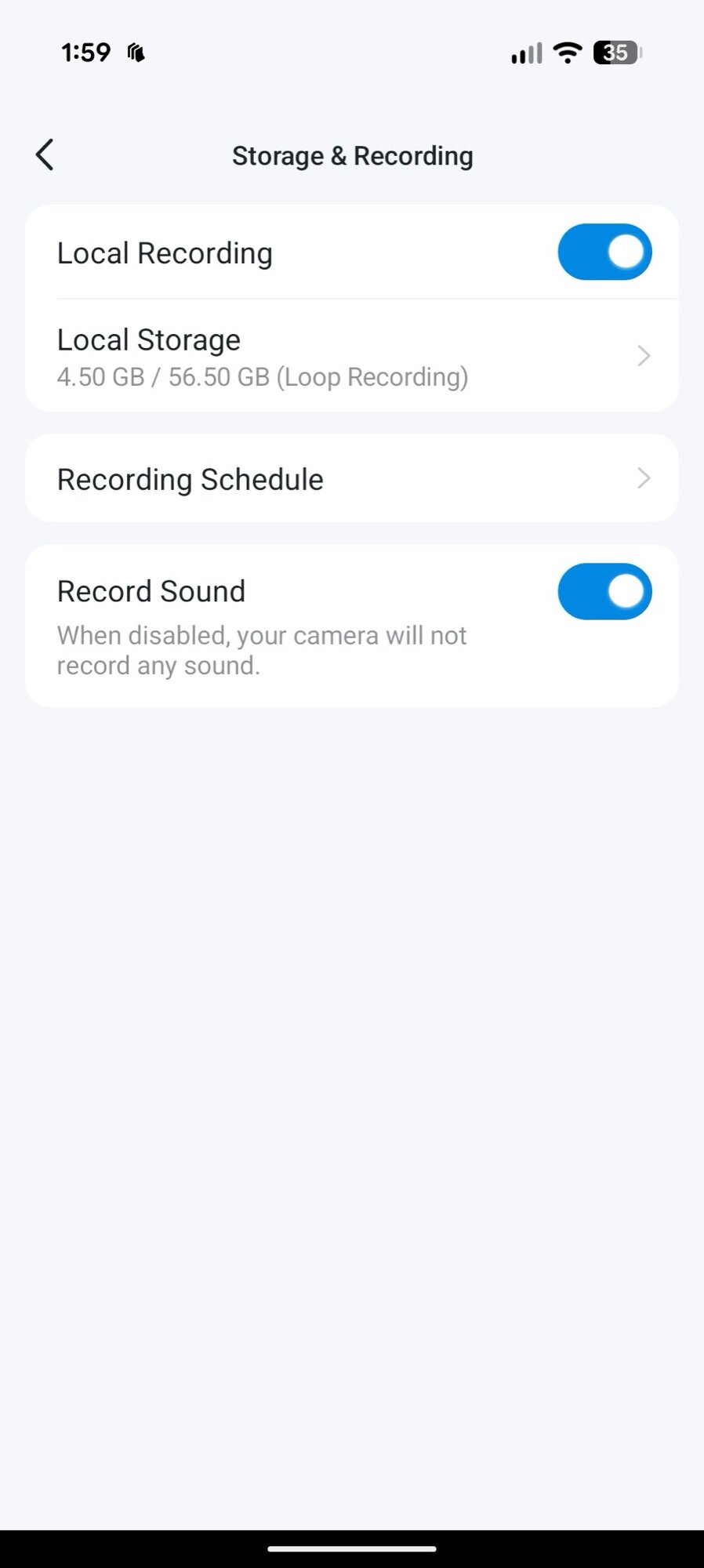Screen dimensions: 704x1568
Task: Toggle Local Recording off and back on
Action: click(604, 252)
